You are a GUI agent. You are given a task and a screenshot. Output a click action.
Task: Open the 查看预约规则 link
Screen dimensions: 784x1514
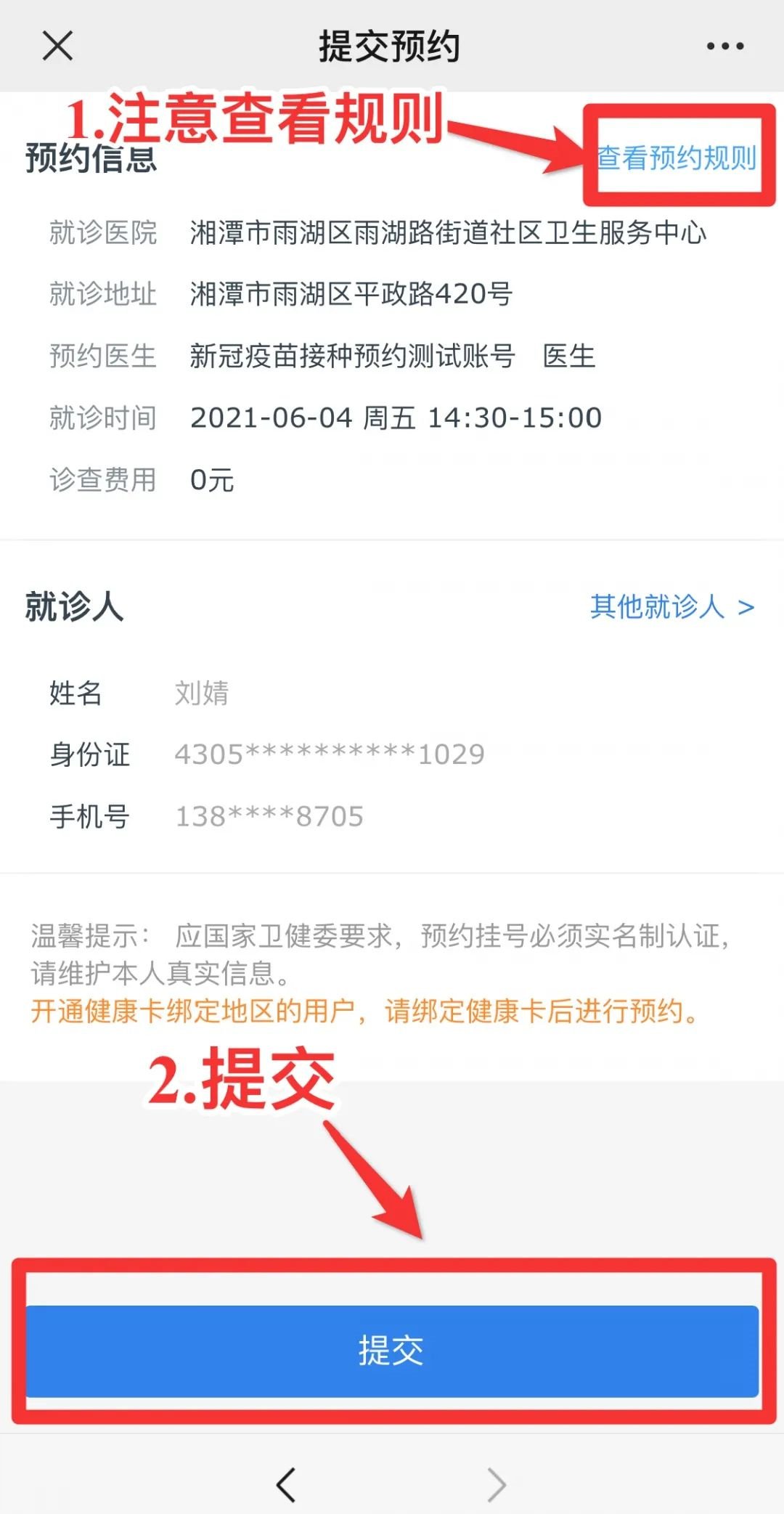[677, 158]
